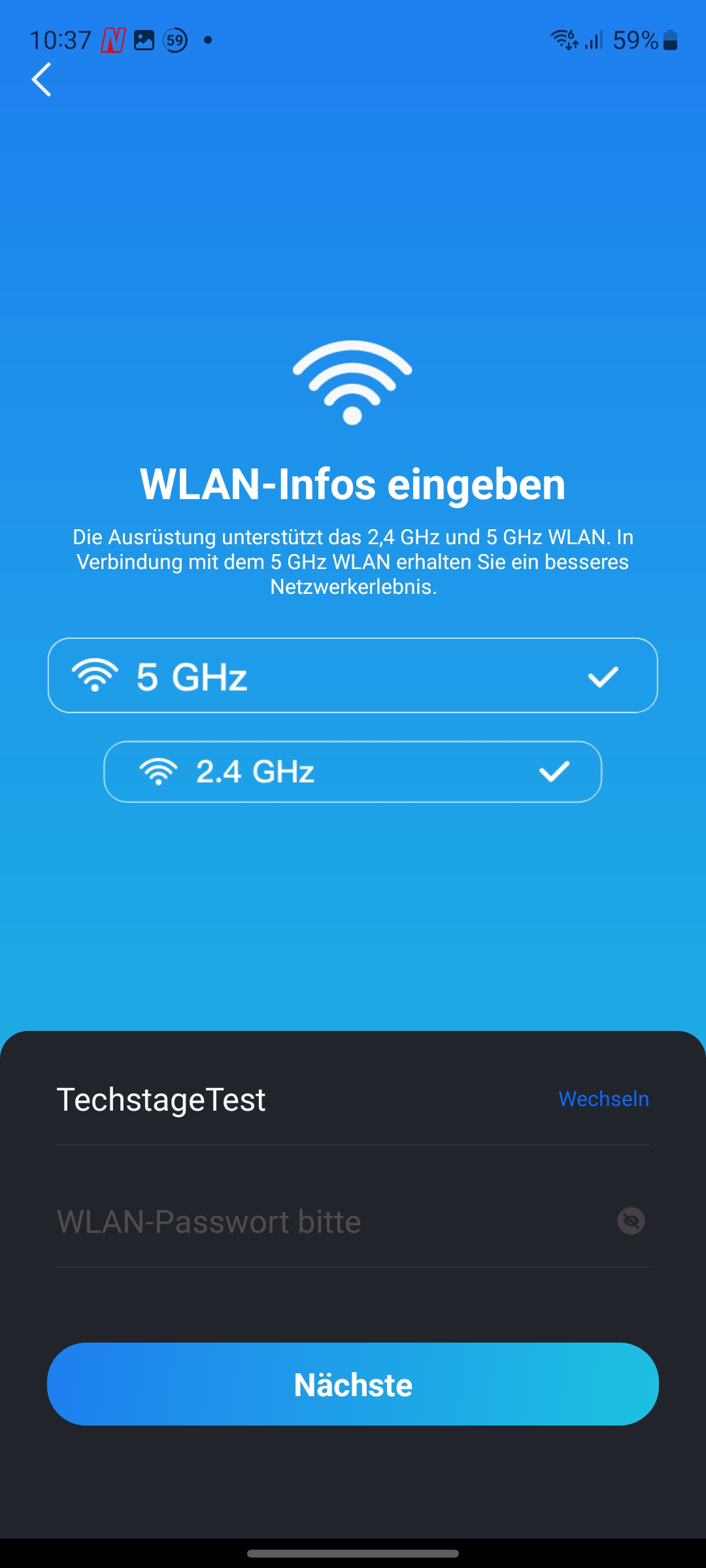The image size is (706, 1568).
Task: Focus the WLAN-Passwort input field
Action: (327, 1222)
